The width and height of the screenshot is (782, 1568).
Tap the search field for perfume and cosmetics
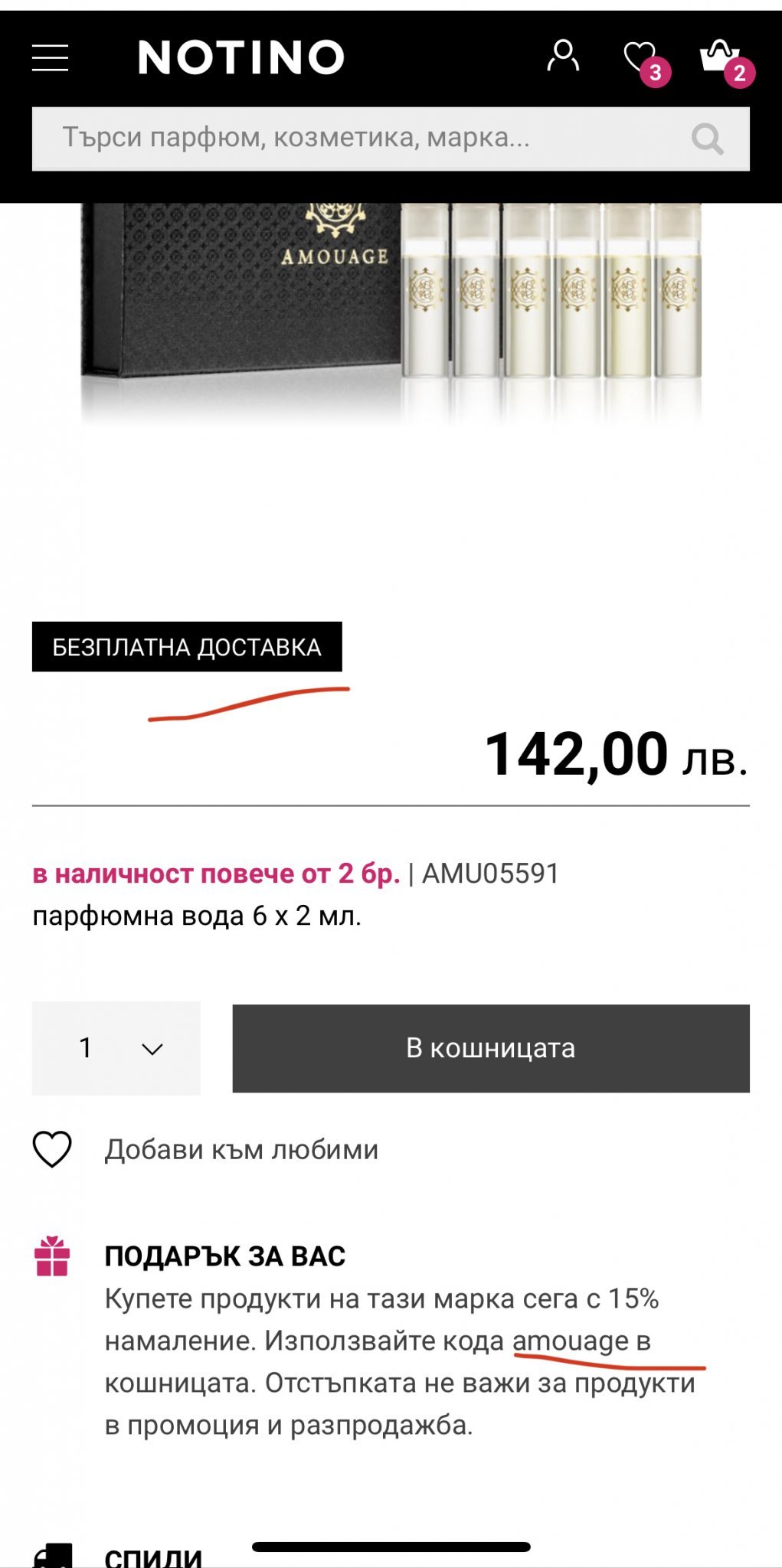click(360, 139)
